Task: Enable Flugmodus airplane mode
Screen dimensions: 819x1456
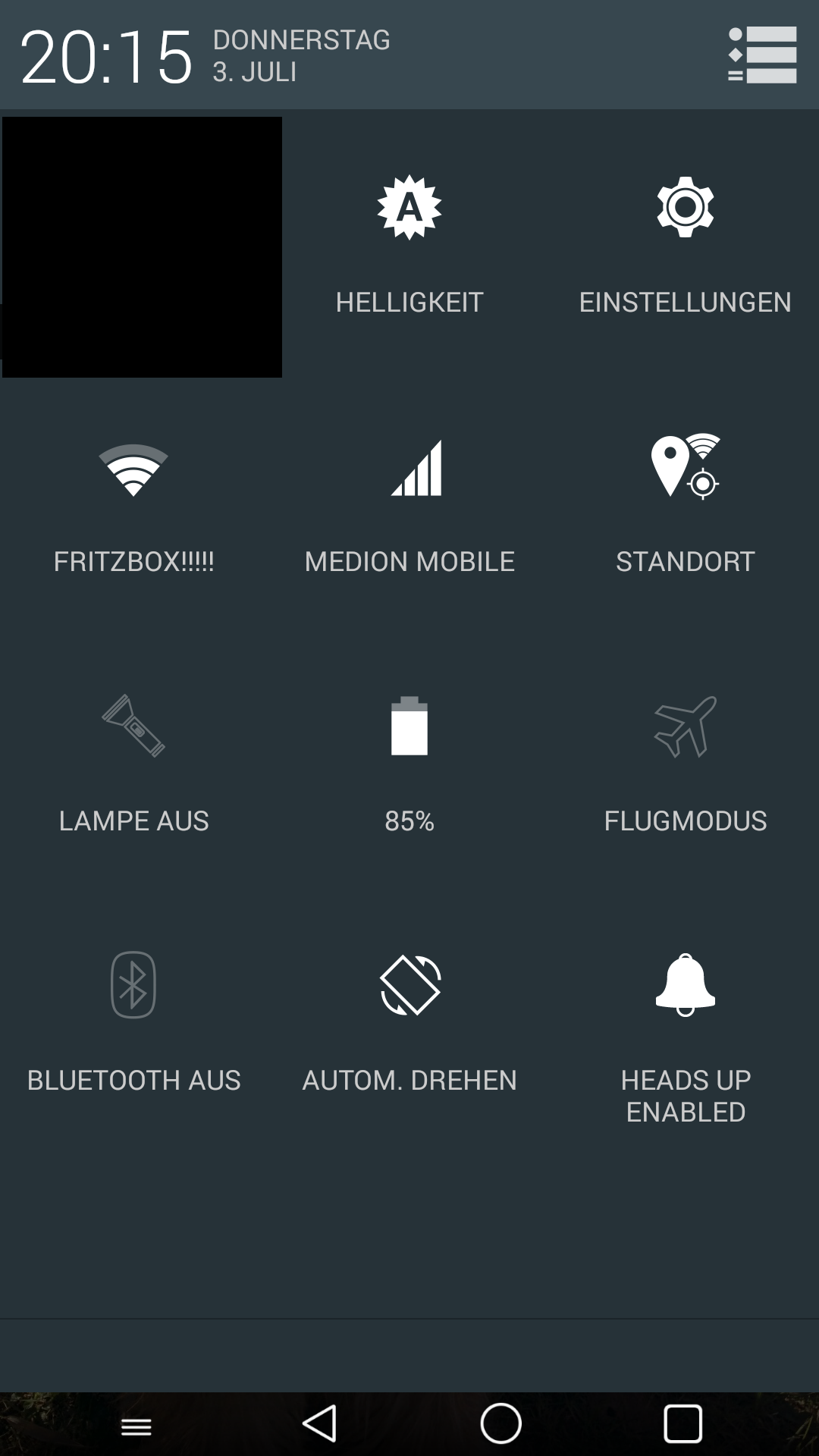Action: 685,726
